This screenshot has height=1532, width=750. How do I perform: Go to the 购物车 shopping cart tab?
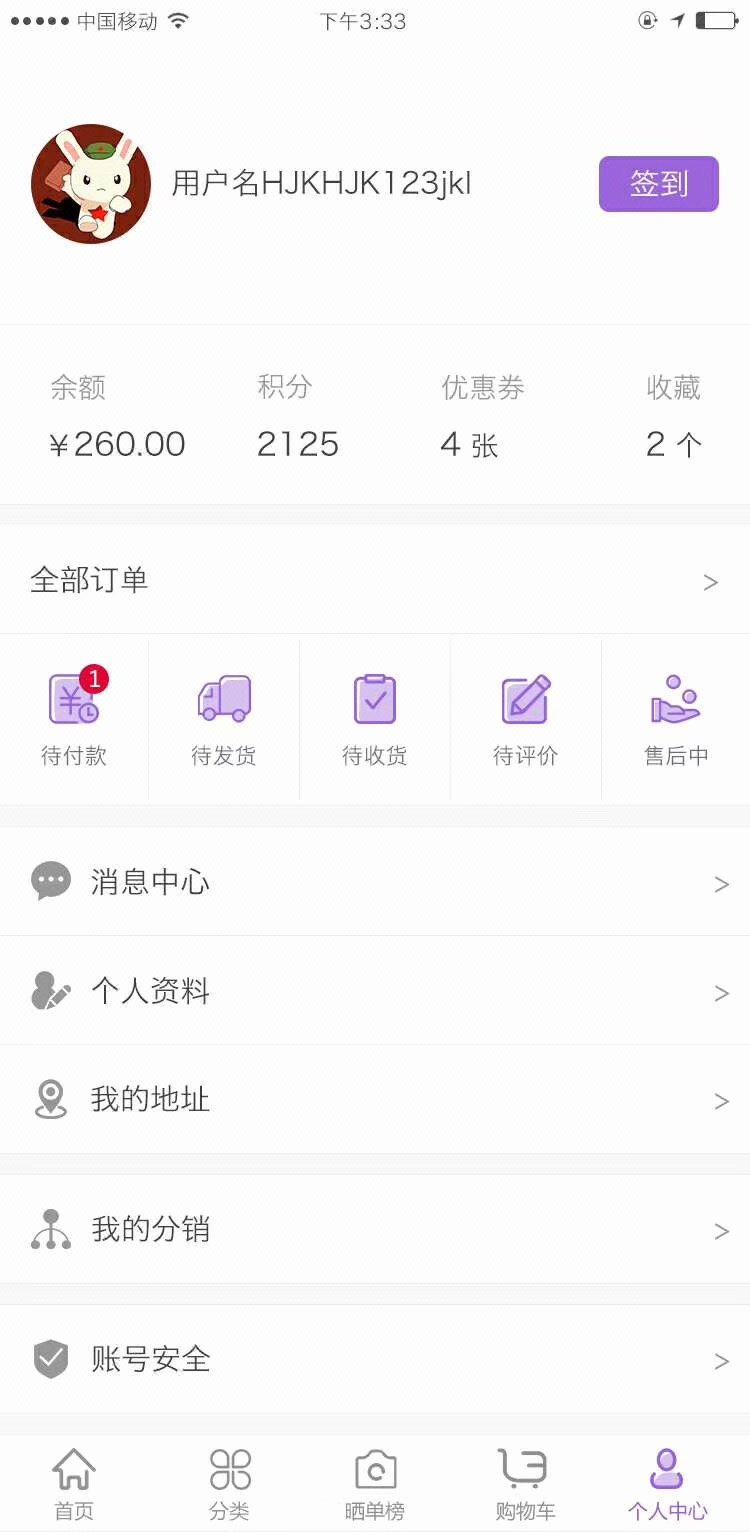524,1484
